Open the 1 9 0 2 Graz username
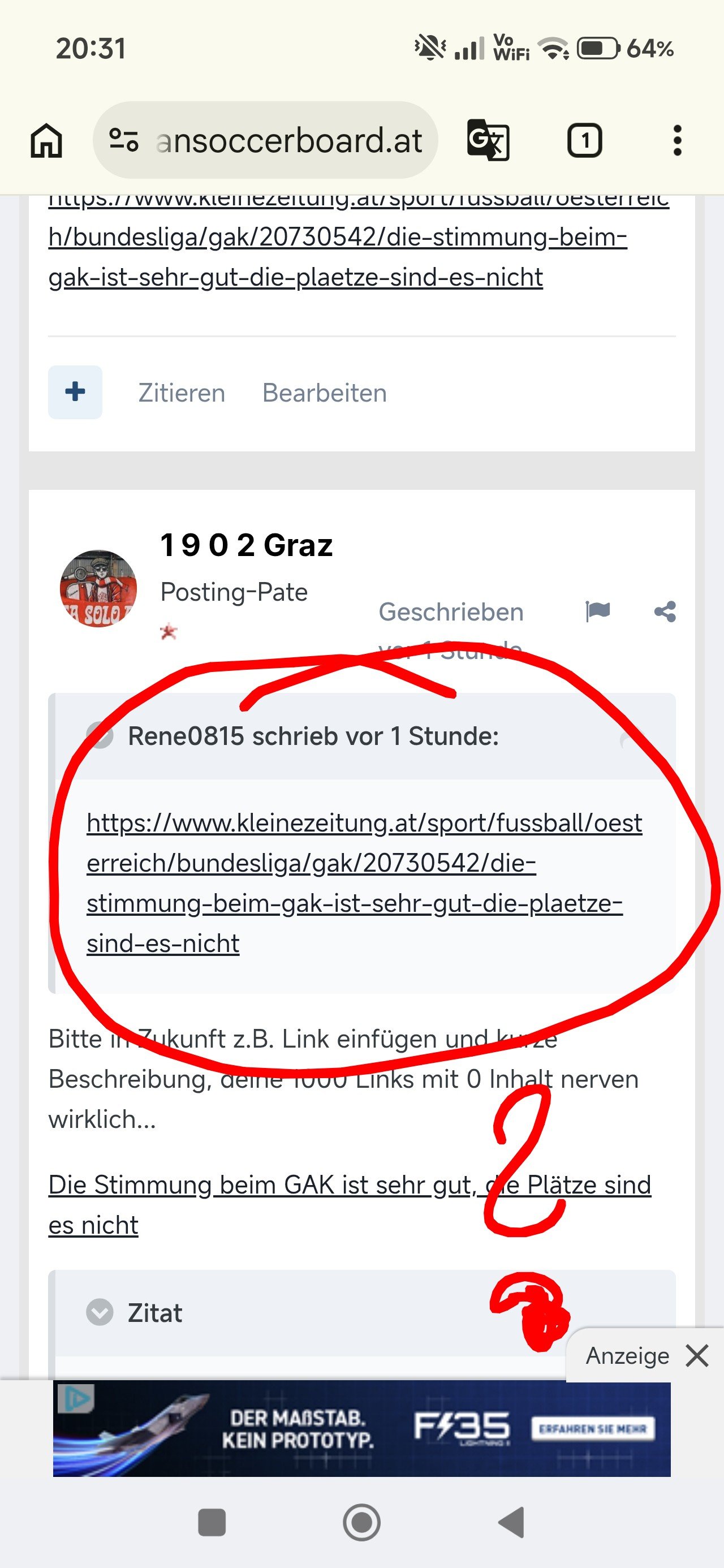This screenshot has width=724, height=1568. point(246,545)
